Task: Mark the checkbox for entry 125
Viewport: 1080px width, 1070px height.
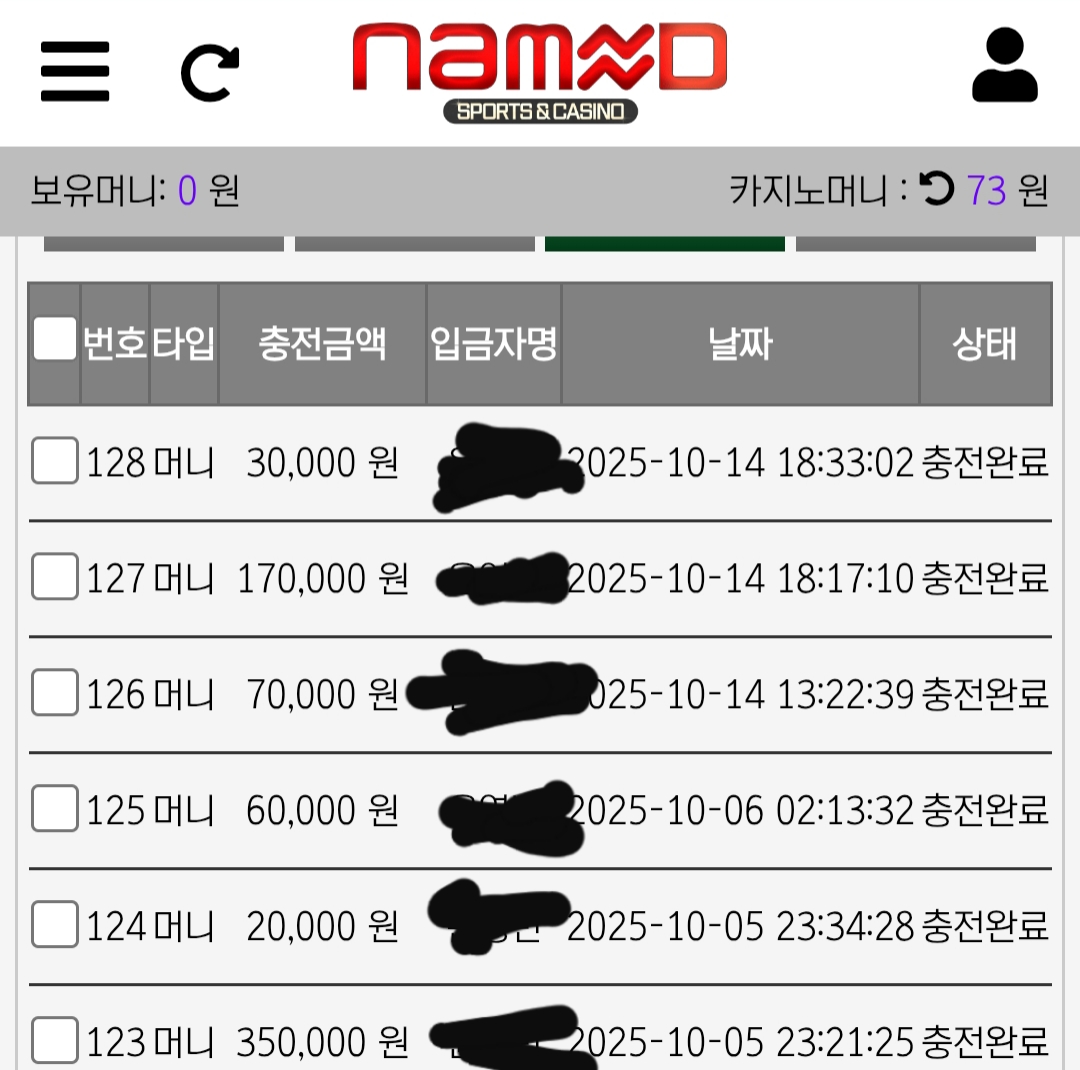Action: (x=54, y=808)
